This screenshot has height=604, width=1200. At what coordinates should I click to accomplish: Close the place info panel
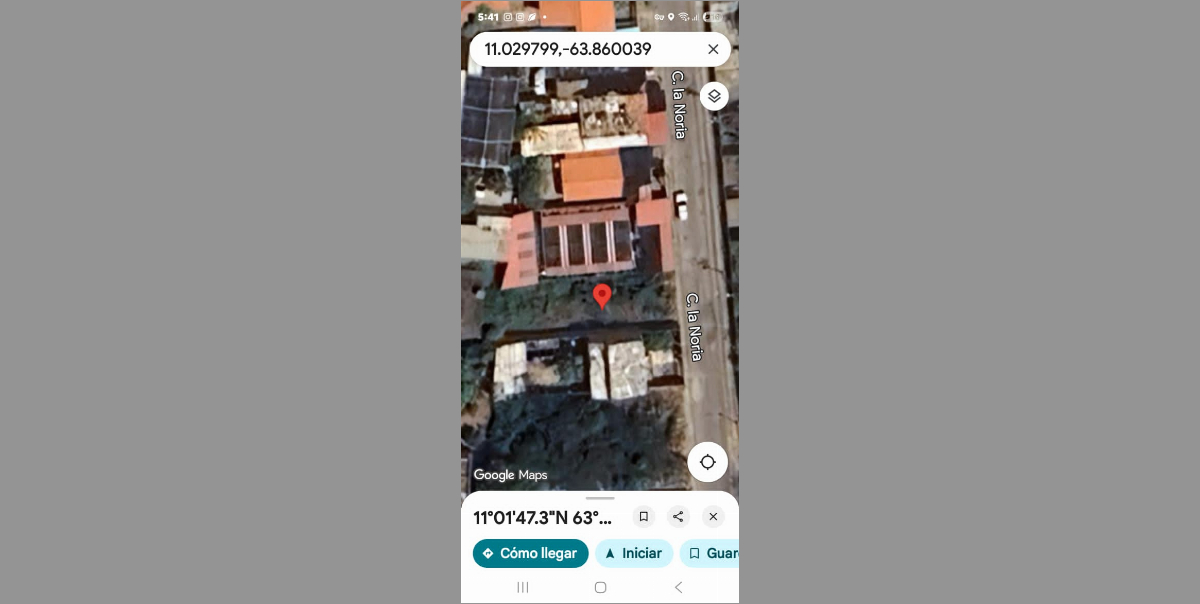[x=713, y=517]
